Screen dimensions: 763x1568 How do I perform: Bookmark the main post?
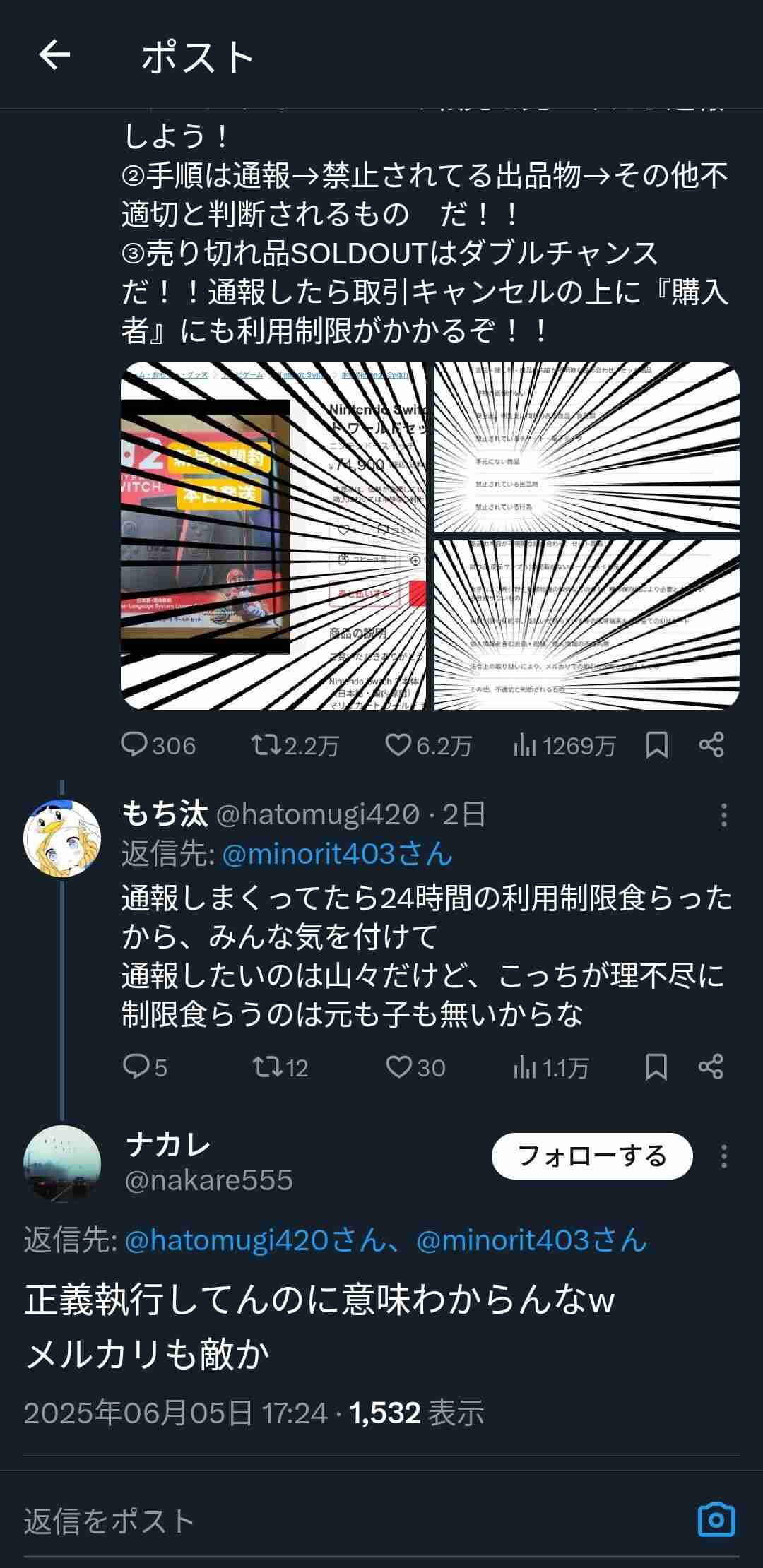pyautogui.click(x=656, y=745)
